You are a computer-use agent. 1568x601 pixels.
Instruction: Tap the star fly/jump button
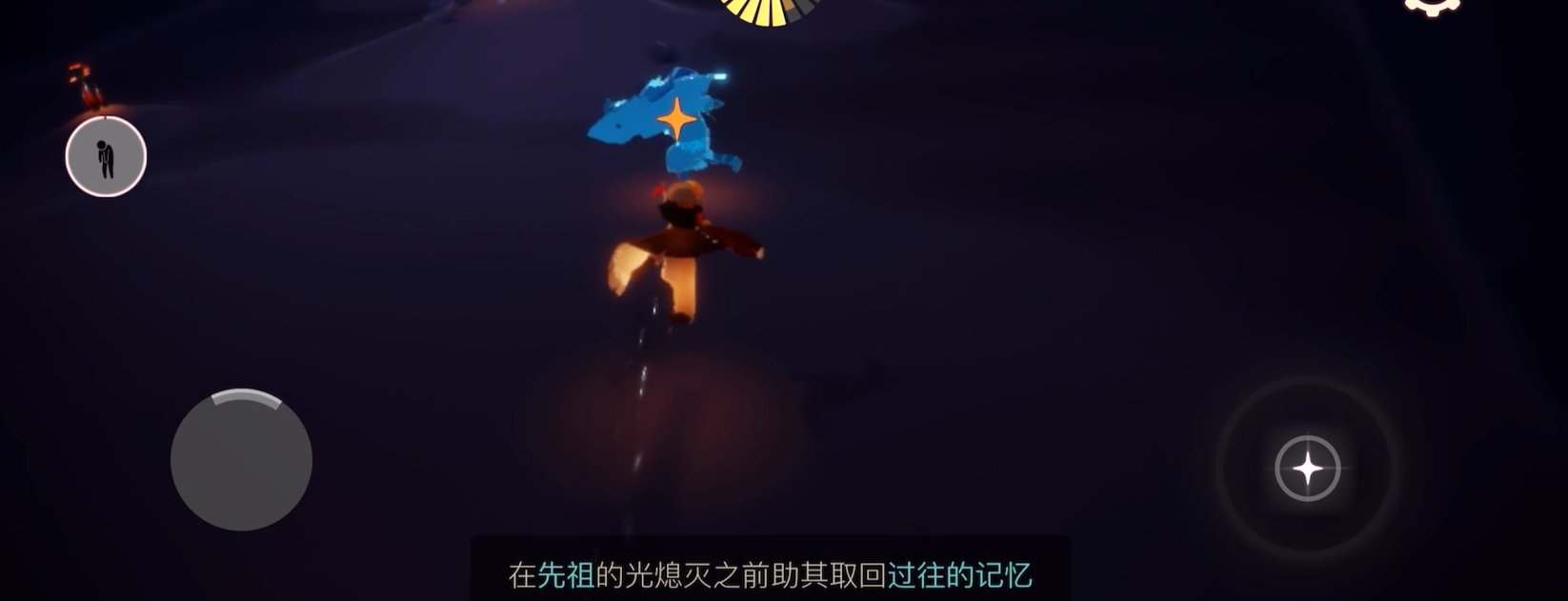[x=1307, y=468]
